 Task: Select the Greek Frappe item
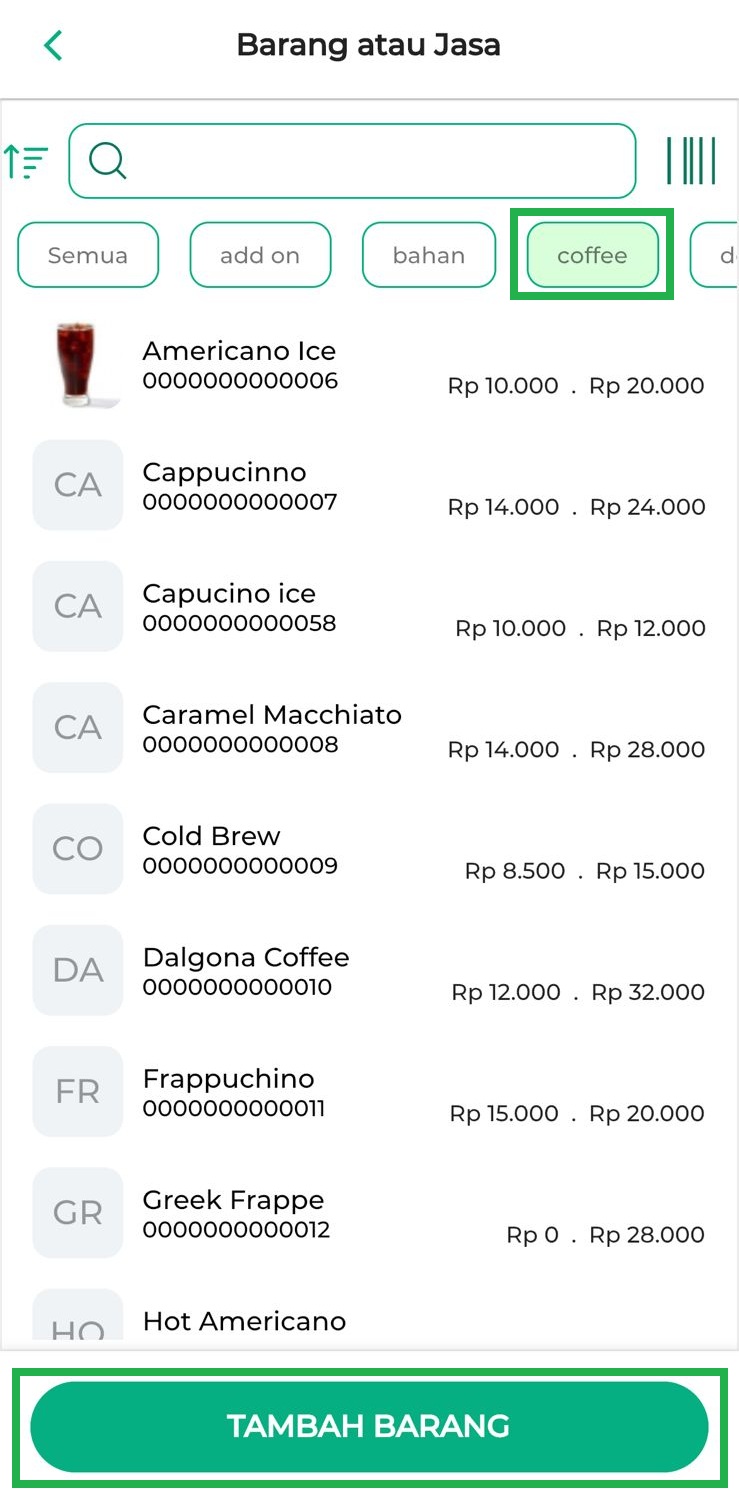(369, 1213)
